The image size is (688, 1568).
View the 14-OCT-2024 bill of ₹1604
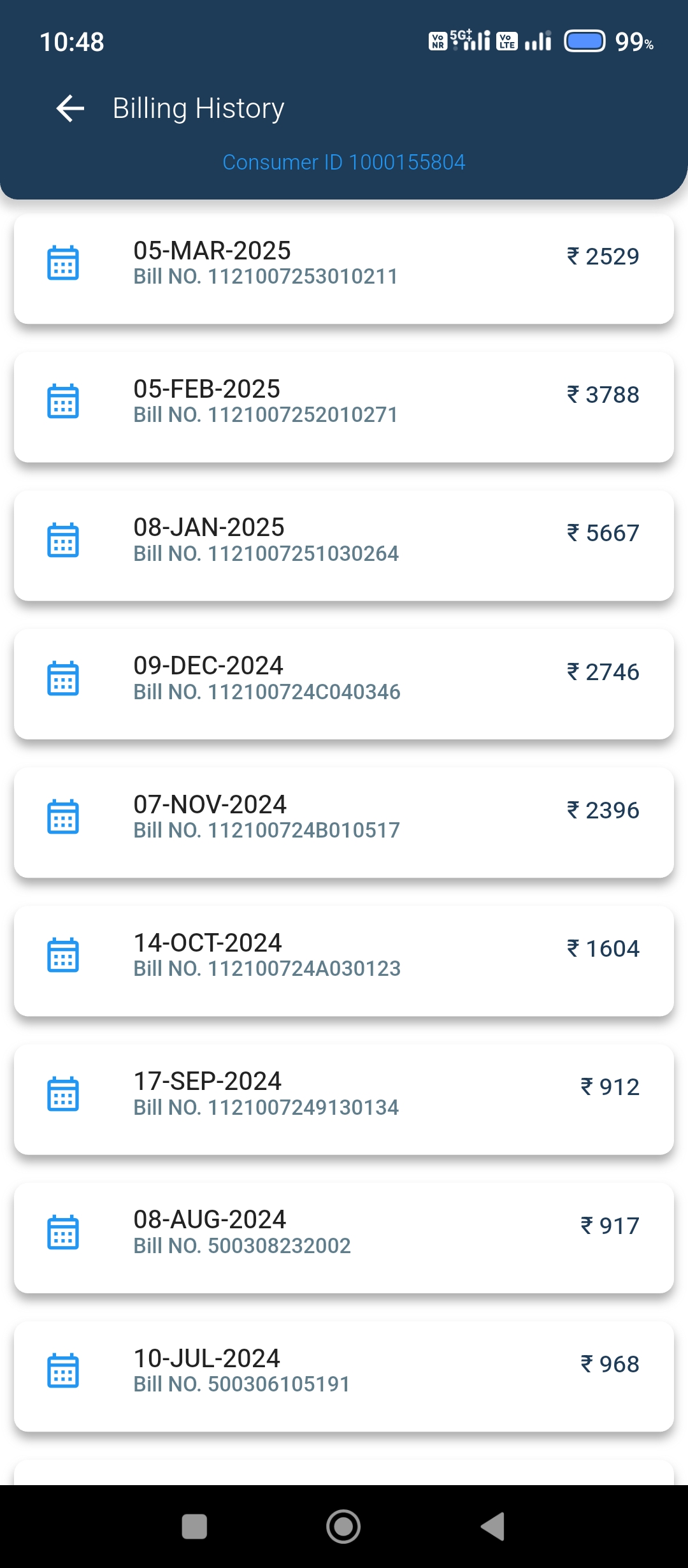tap(344, 961)
